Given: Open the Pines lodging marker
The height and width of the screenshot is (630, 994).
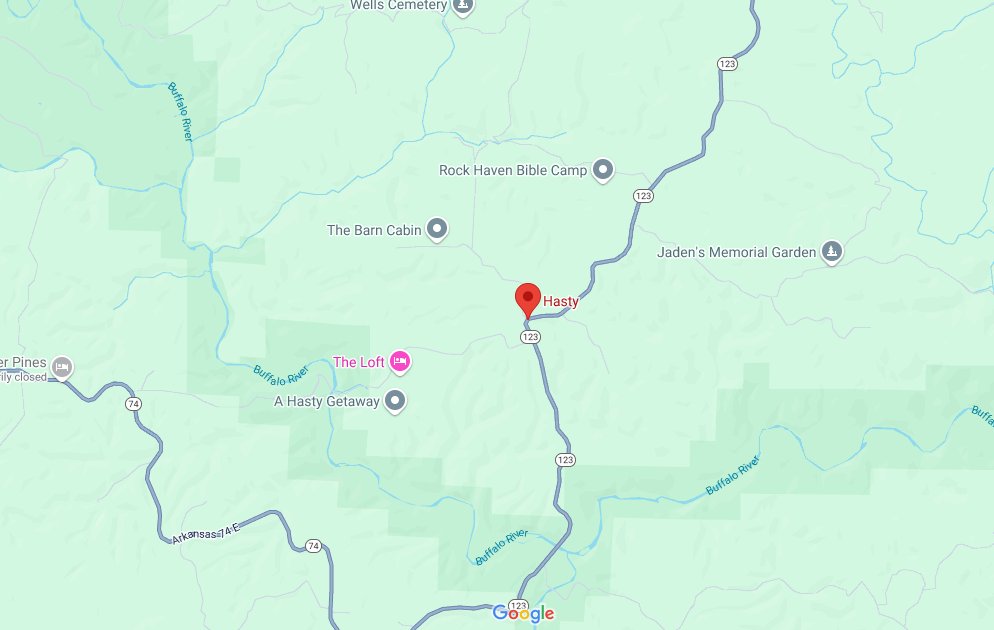Looking at the screenshot, I should (62, 368).
